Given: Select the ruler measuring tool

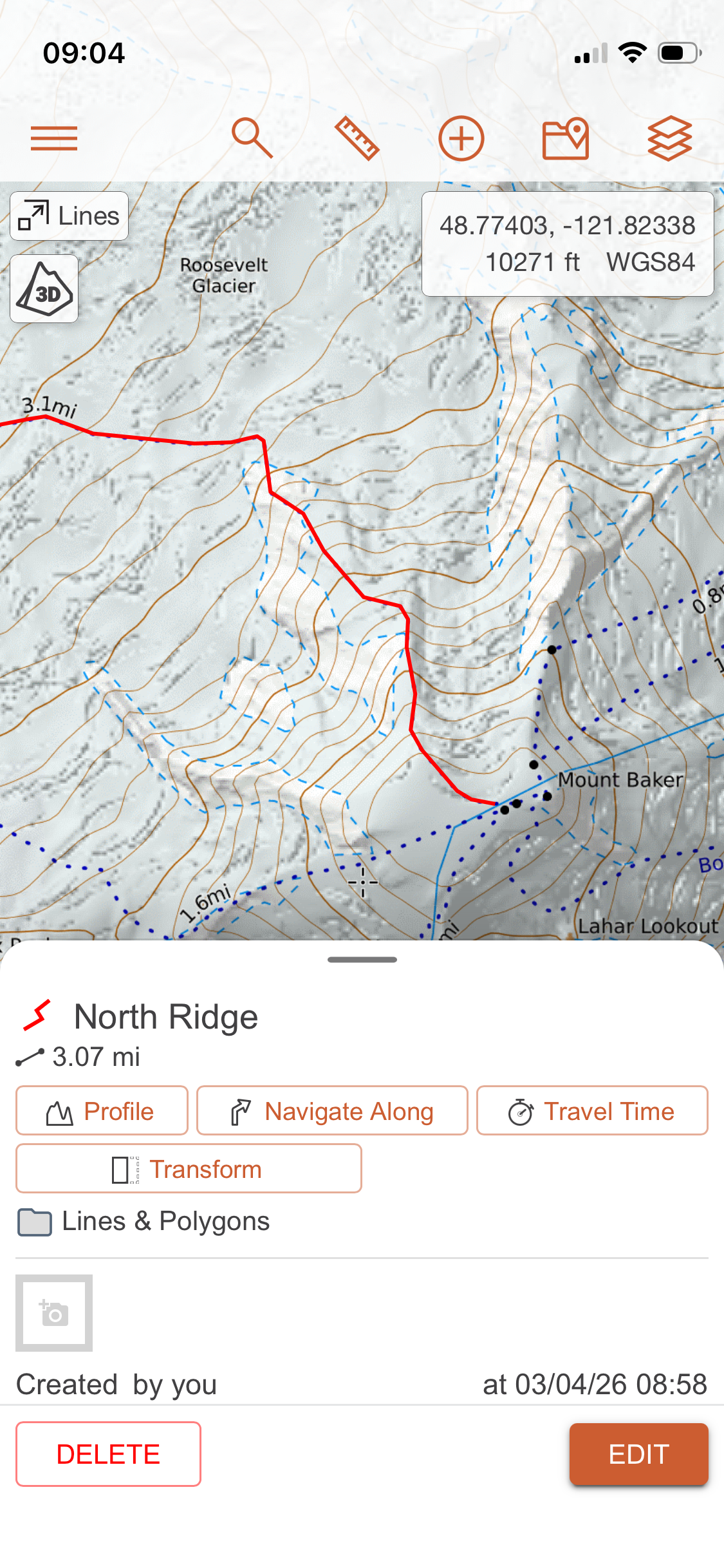Looking at the screenshot, I should (x=357, y=138).
